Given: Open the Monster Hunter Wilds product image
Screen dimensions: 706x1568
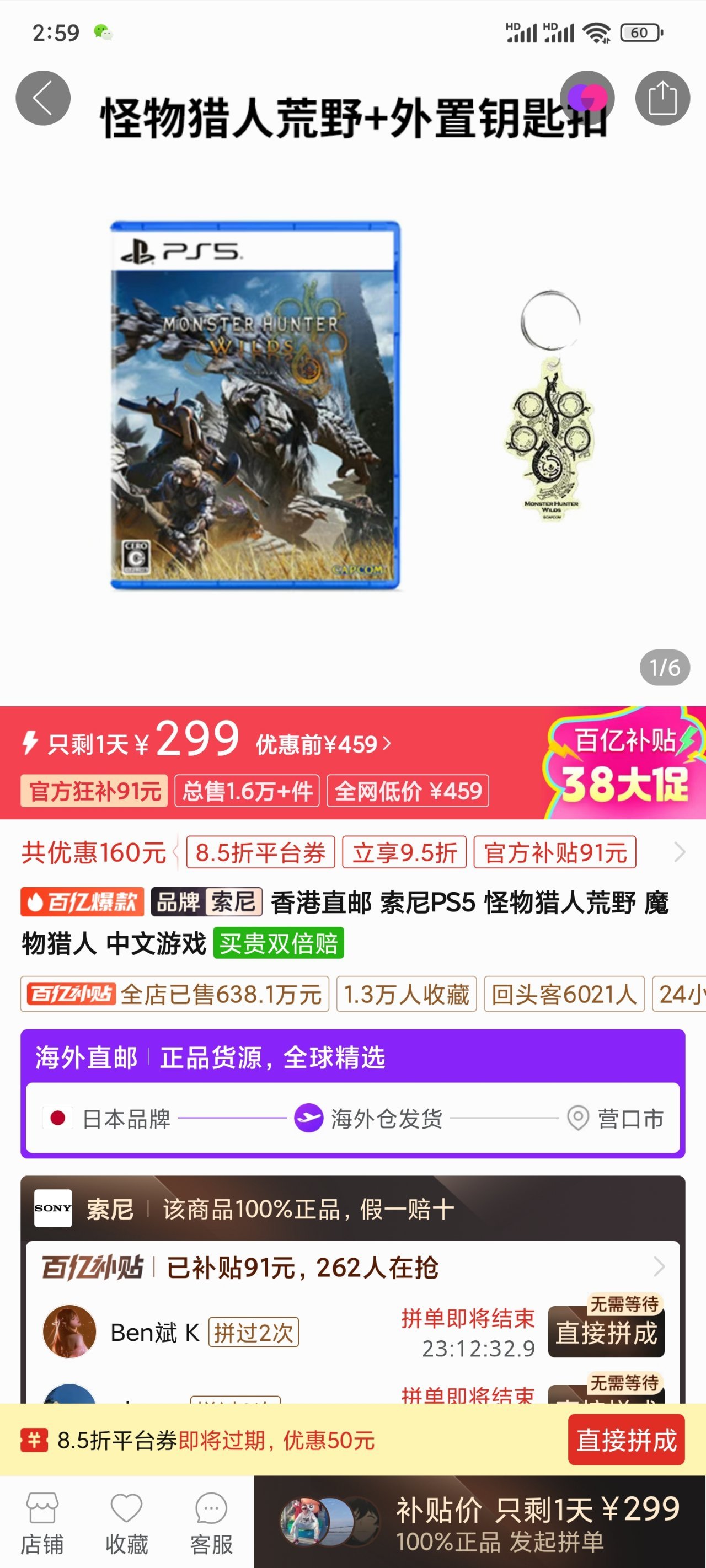Looking at the screenshot, I should (x=256, y=405).
